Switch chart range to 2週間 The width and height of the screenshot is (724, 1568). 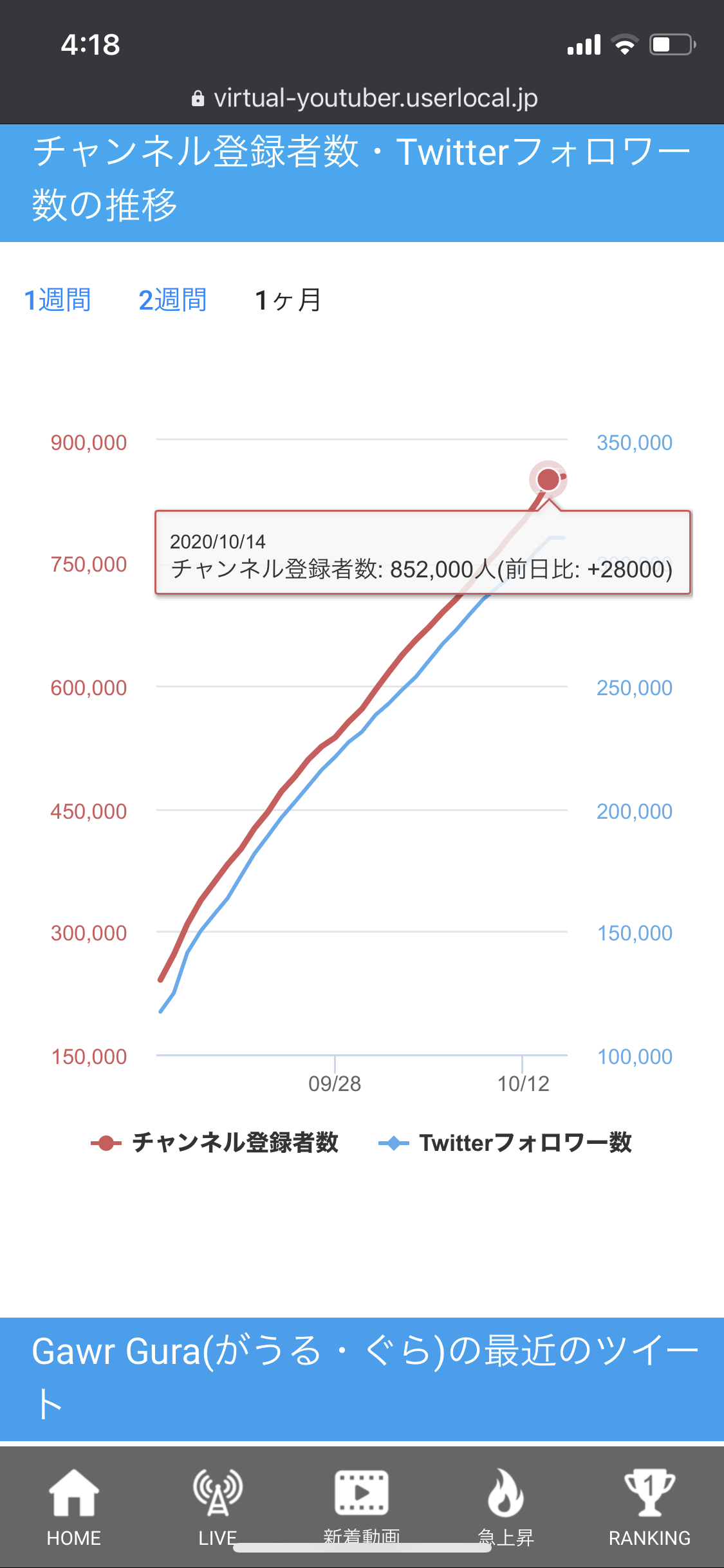(x=172, y=300)
